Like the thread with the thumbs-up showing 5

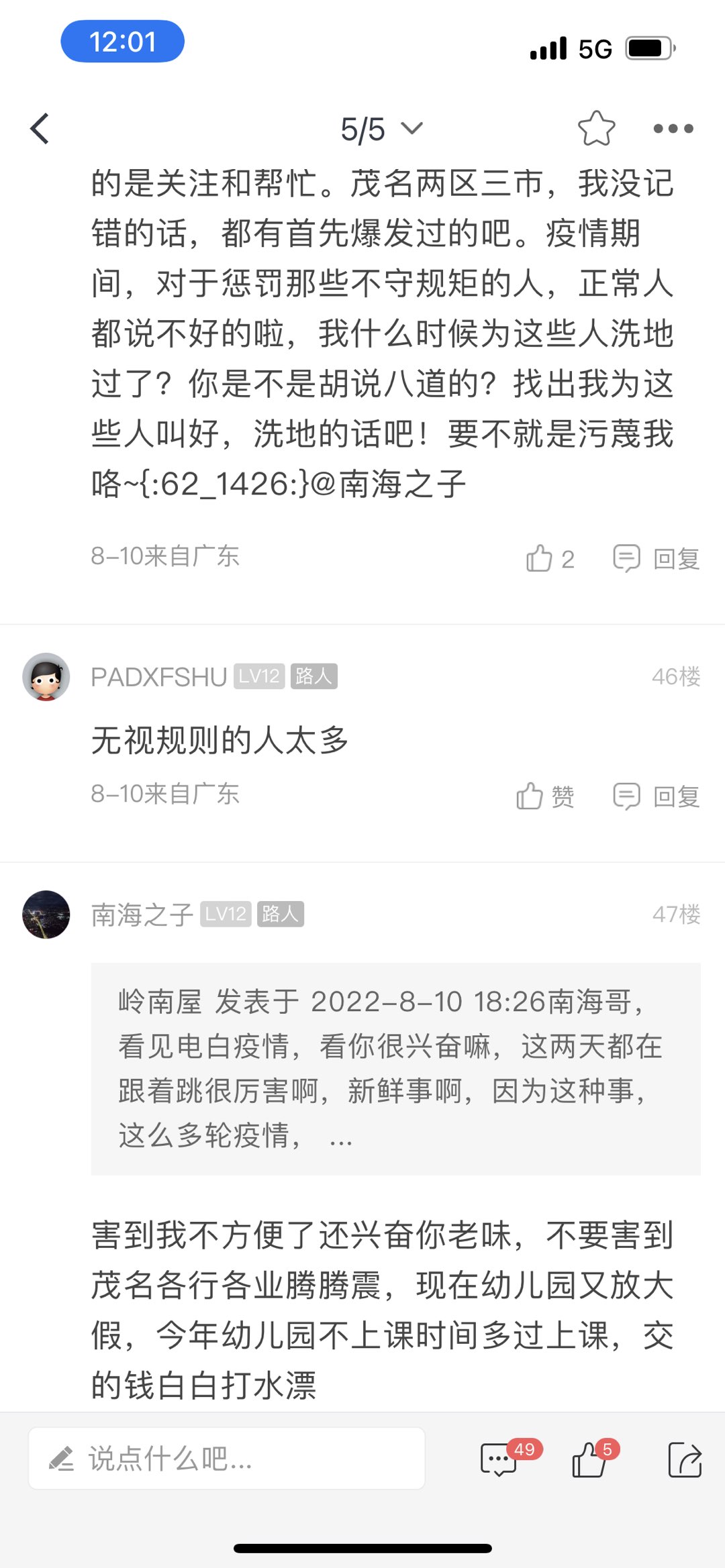pyautogui.click(x=589, y=1459)
